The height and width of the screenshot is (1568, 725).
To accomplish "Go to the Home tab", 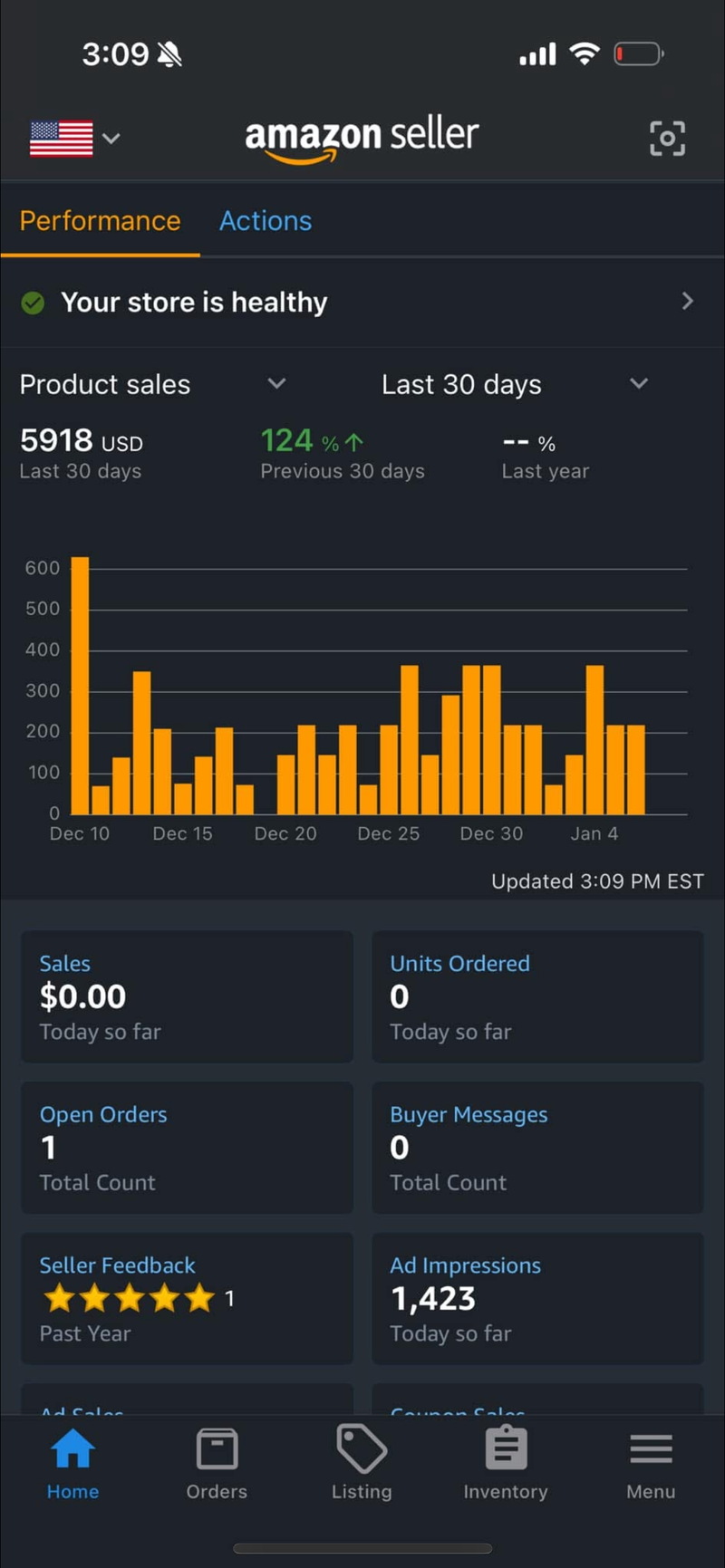I will pos(72,1464).
